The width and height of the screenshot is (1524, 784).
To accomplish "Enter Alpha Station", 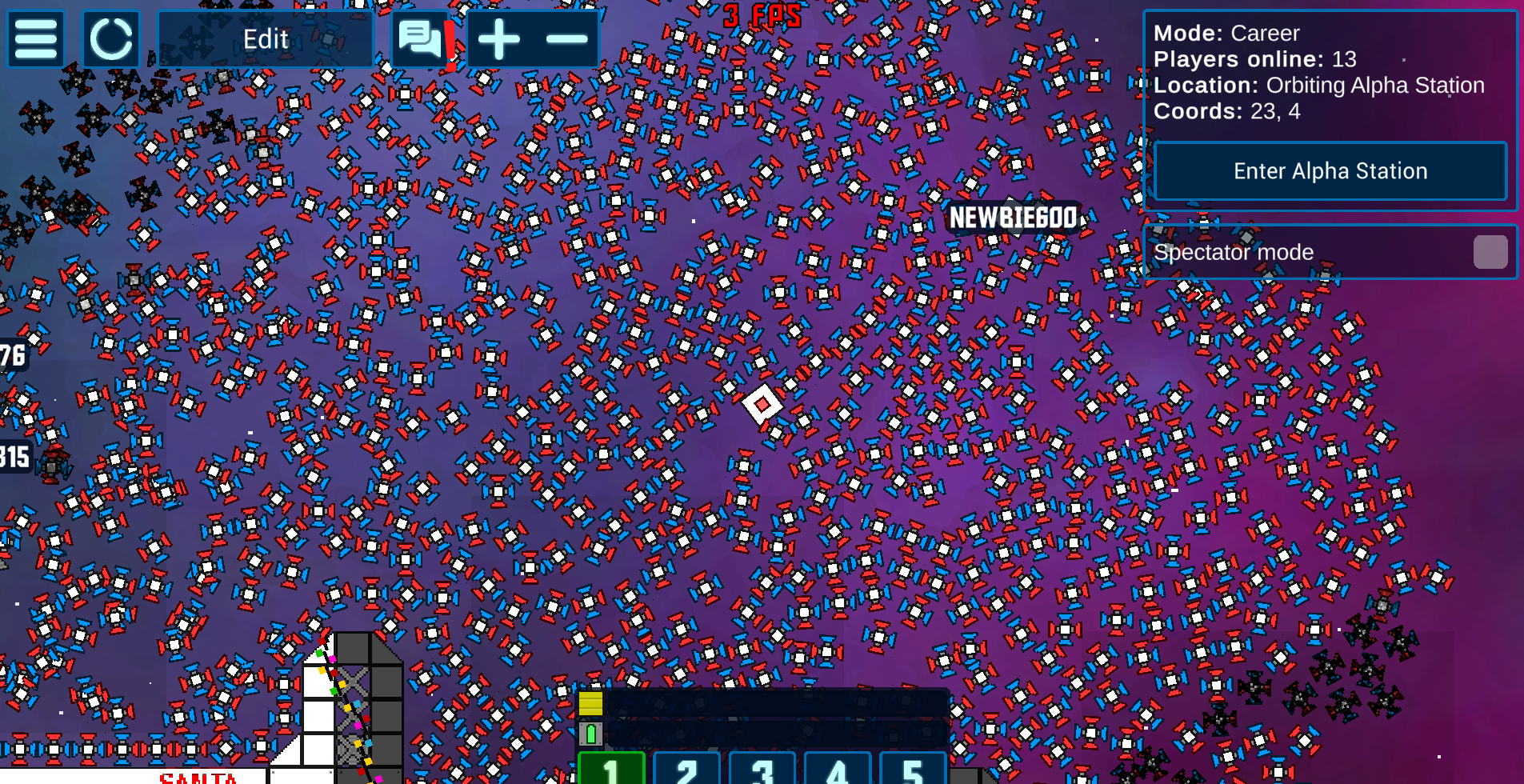I will [x=1330, y=171].
